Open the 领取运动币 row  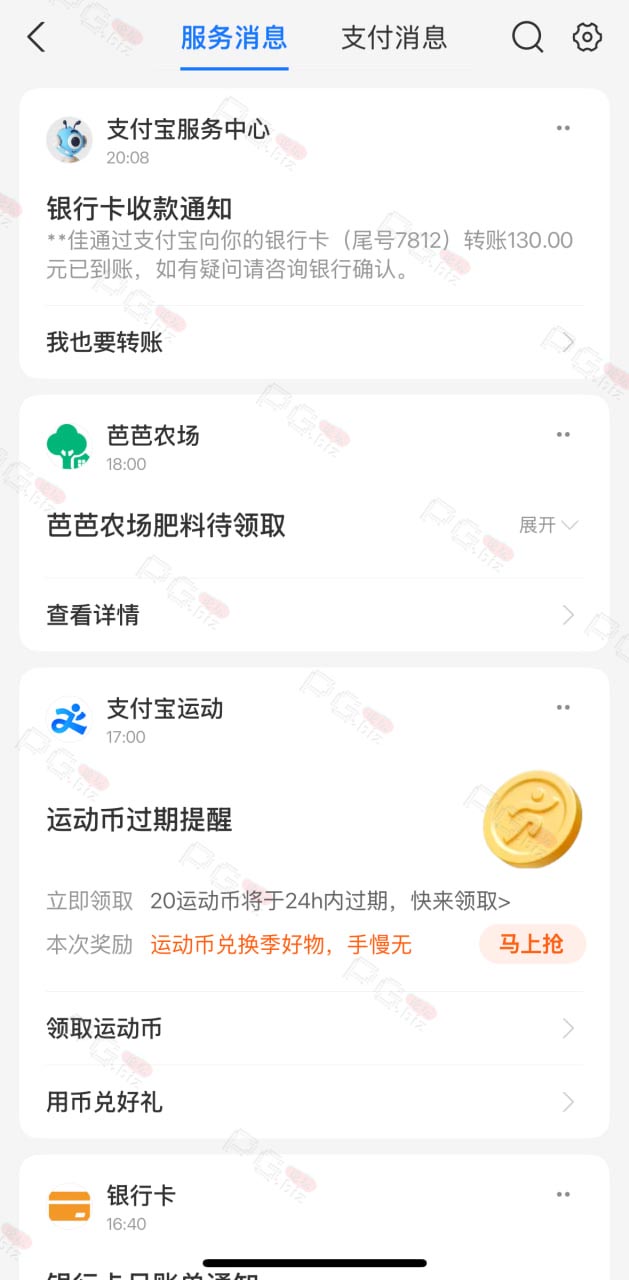tap(314, 1028)
